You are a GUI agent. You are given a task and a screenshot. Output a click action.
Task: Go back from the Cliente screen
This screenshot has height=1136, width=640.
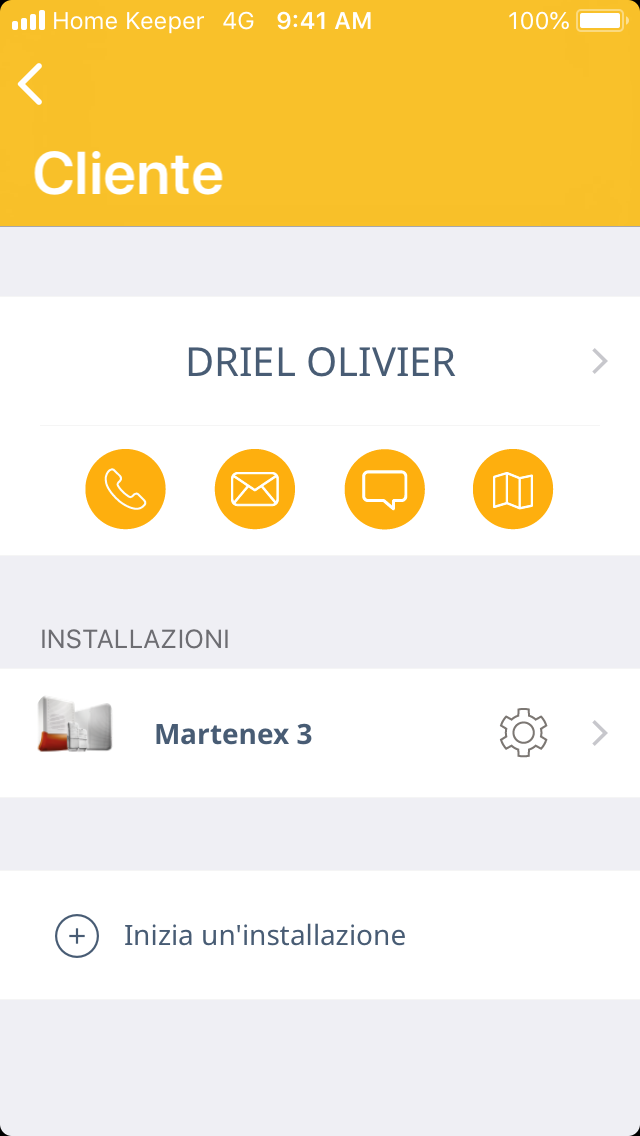point(31,84)
